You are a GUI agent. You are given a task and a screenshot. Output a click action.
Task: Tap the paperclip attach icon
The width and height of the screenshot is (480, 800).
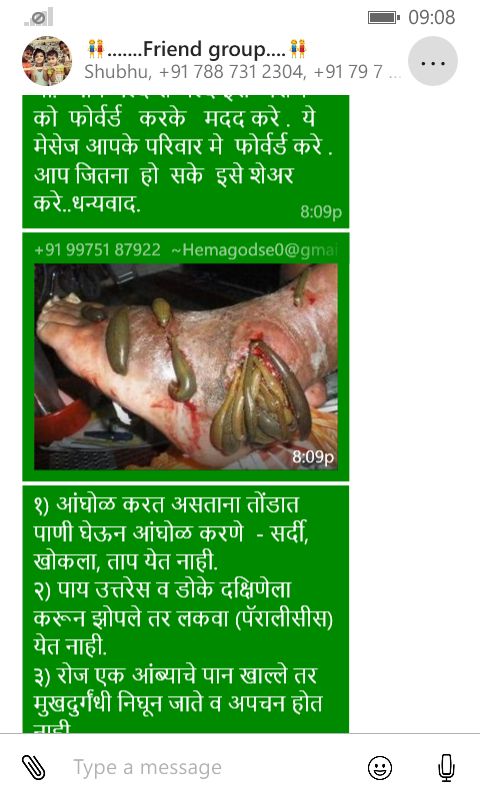(x=34, y=768)
